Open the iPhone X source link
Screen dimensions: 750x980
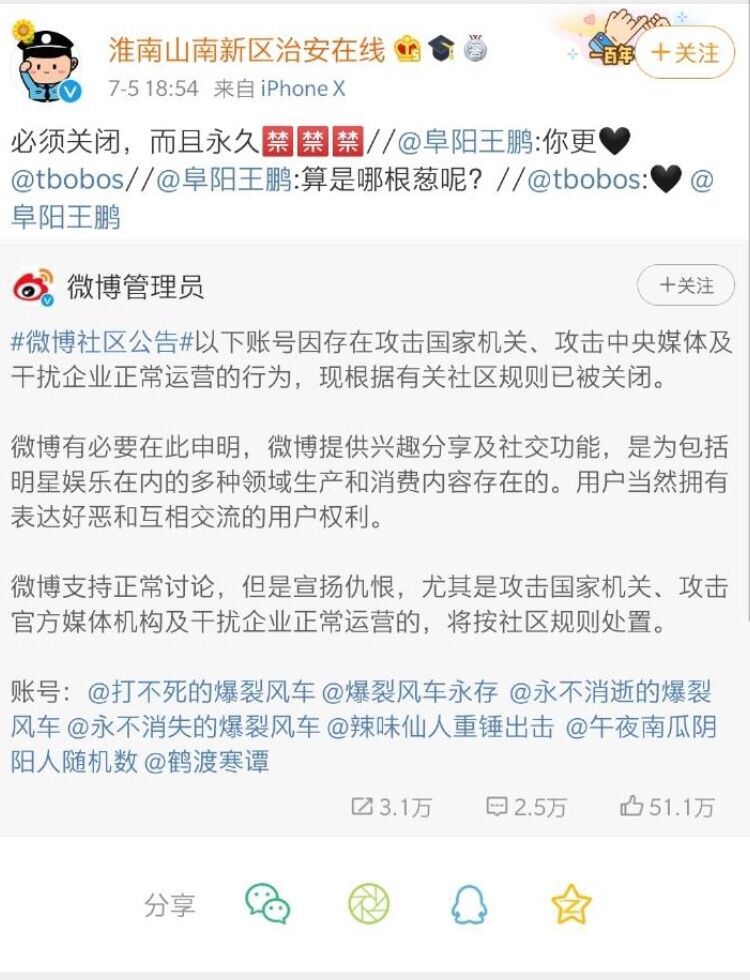click(302, 88)
